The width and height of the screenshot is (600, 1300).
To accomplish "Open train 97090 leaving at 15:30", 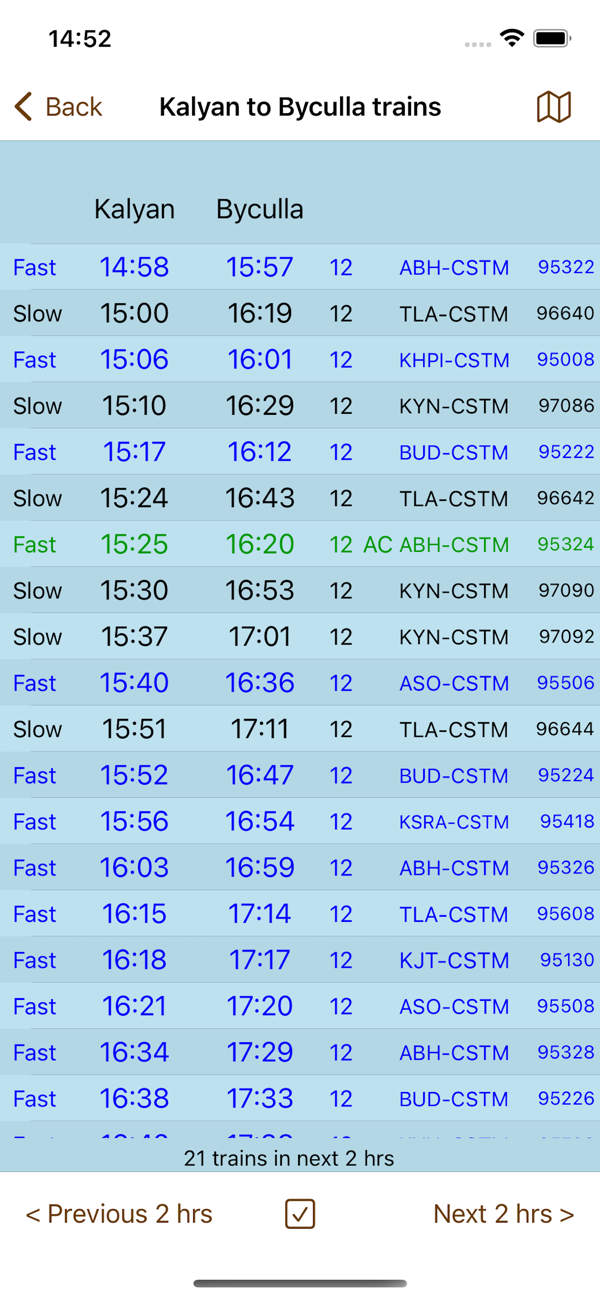I will [300, 590].
